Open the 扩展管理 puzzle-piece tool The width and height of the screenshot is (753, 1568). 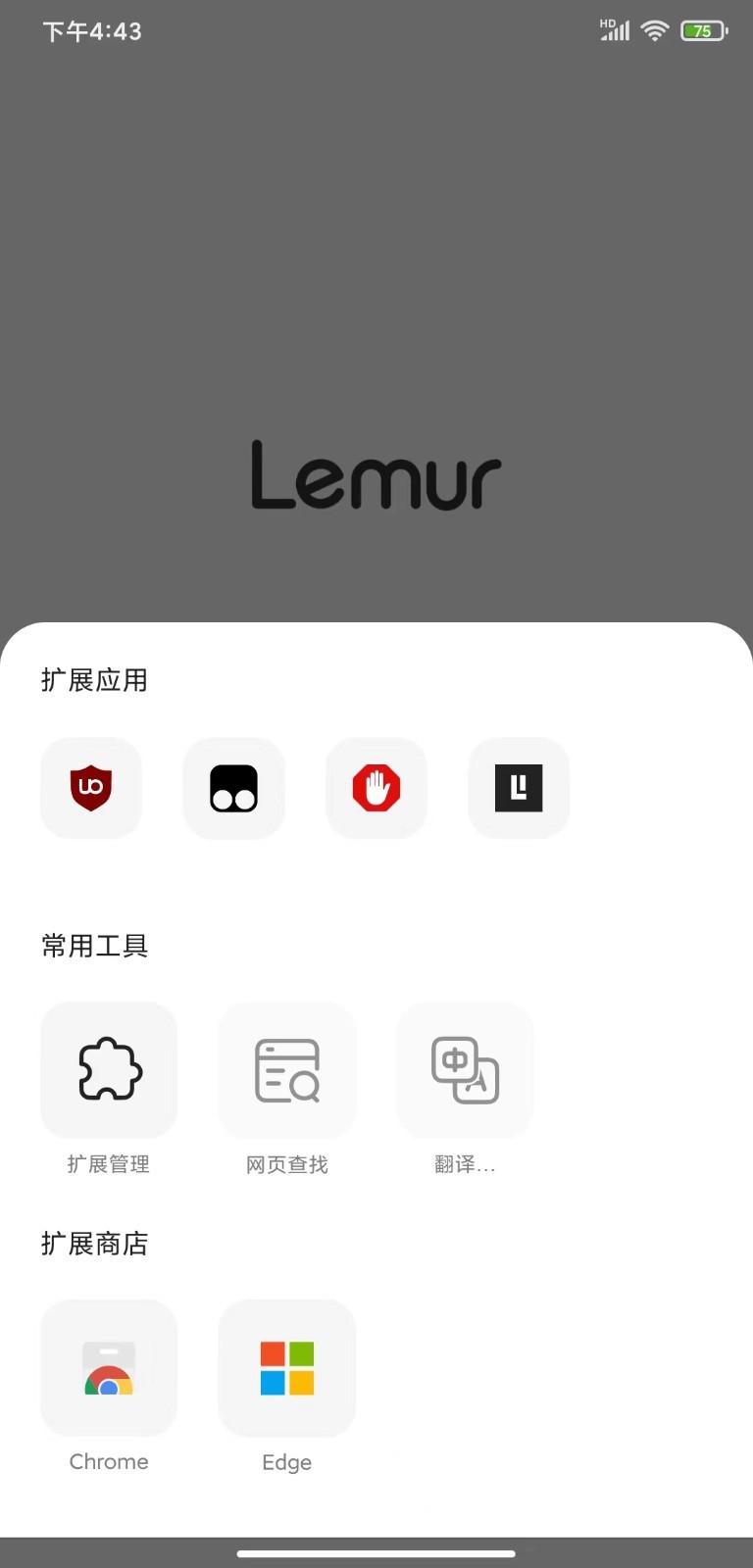click(108, 1070)
